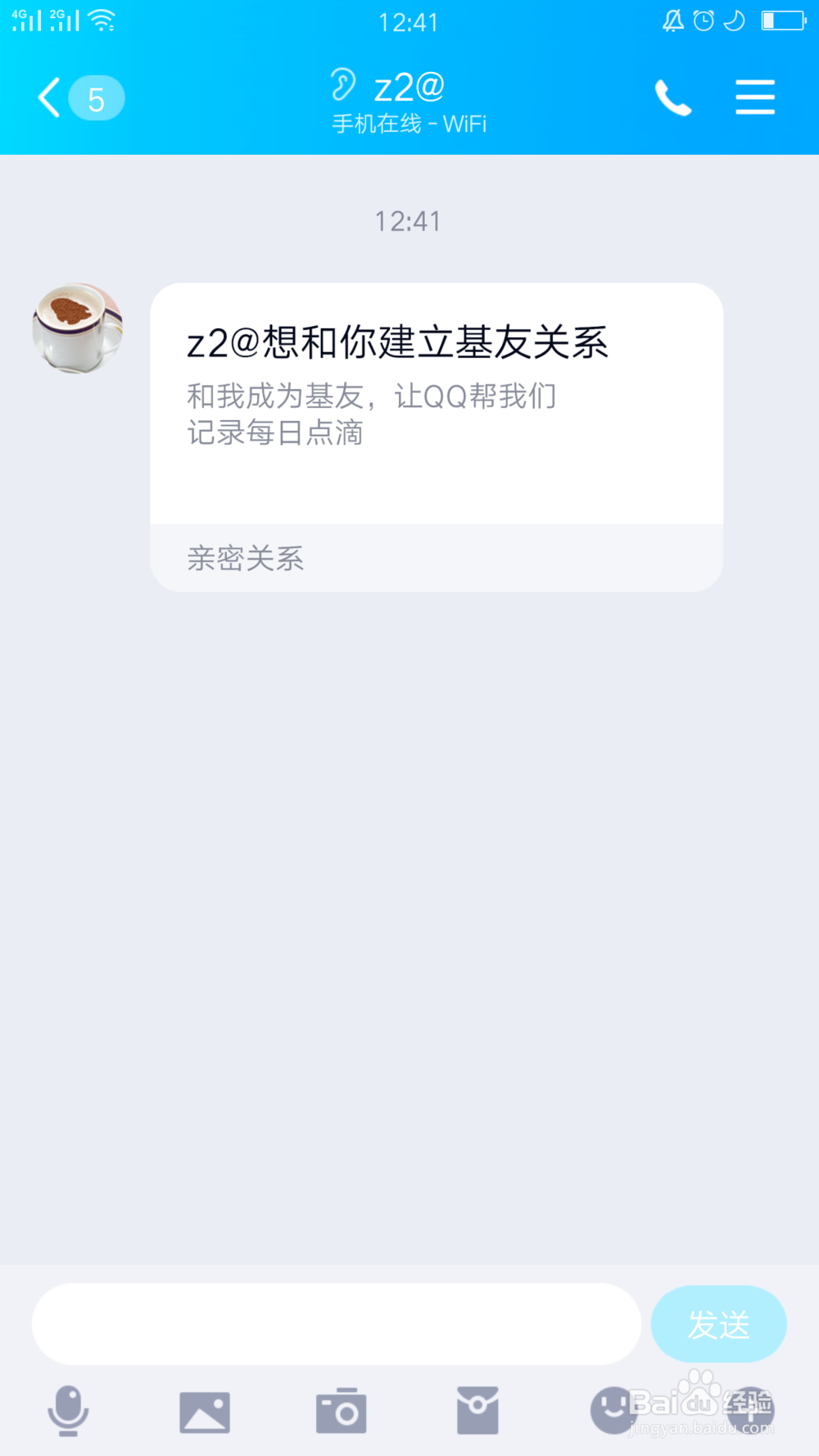Tap the 12:41 timestamp in the chat
The width and height of the screenshot is (819, 1456).
coord(408,220)
